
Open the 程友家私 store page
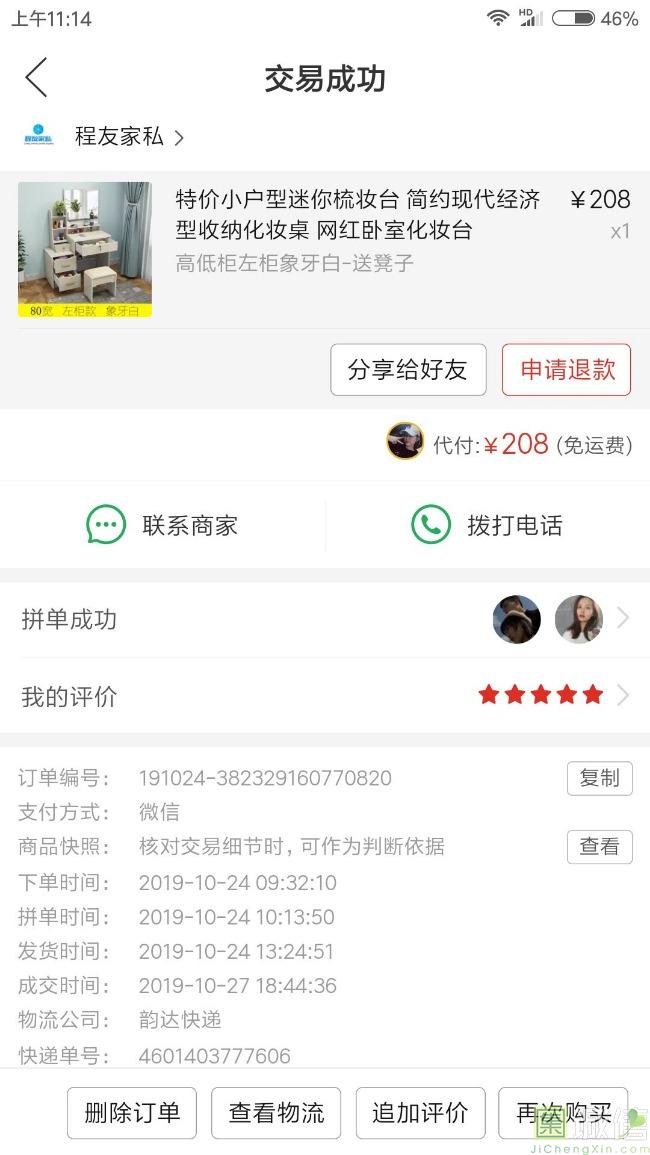(119, 137)
